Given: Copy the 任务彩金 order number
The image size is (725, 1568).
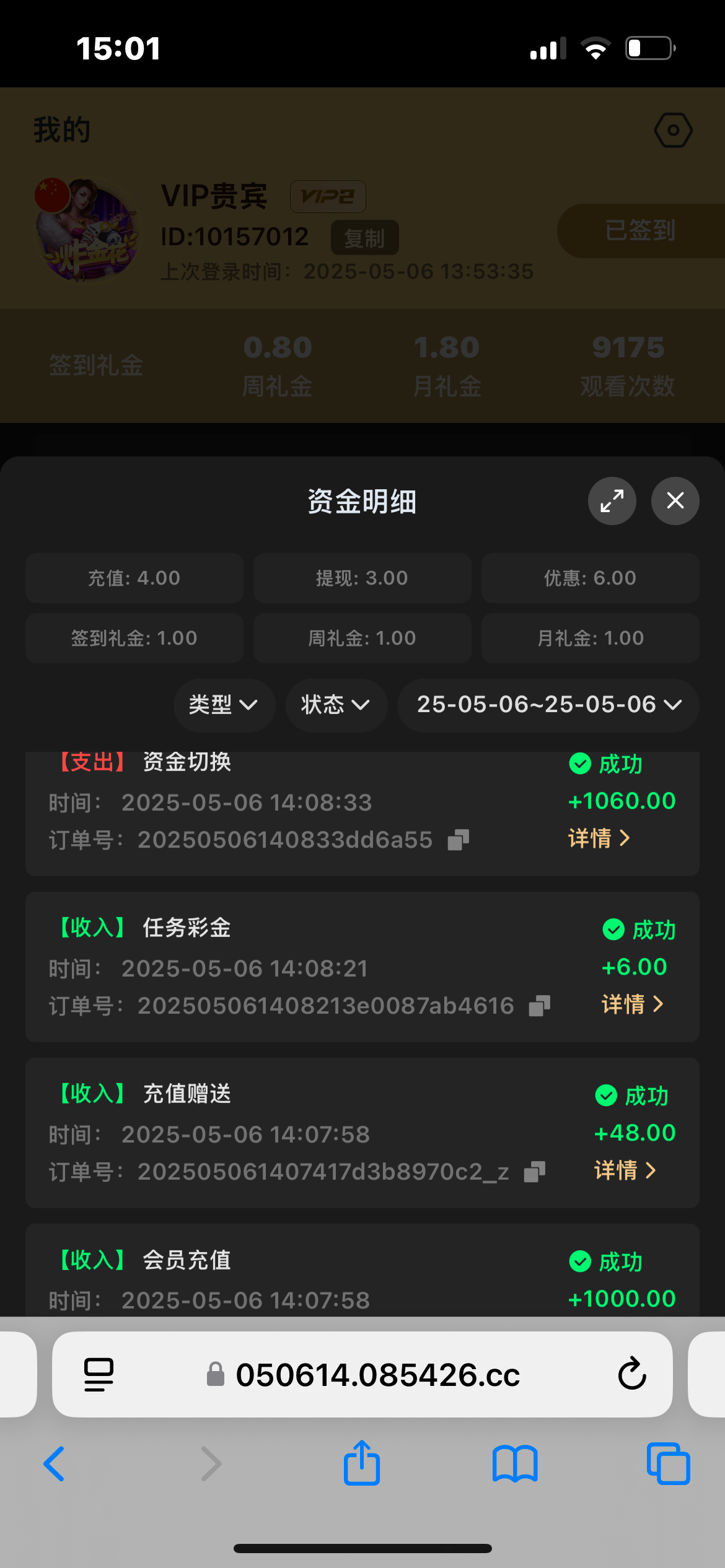Looking at the screenshot, I should coord(540,1004).
